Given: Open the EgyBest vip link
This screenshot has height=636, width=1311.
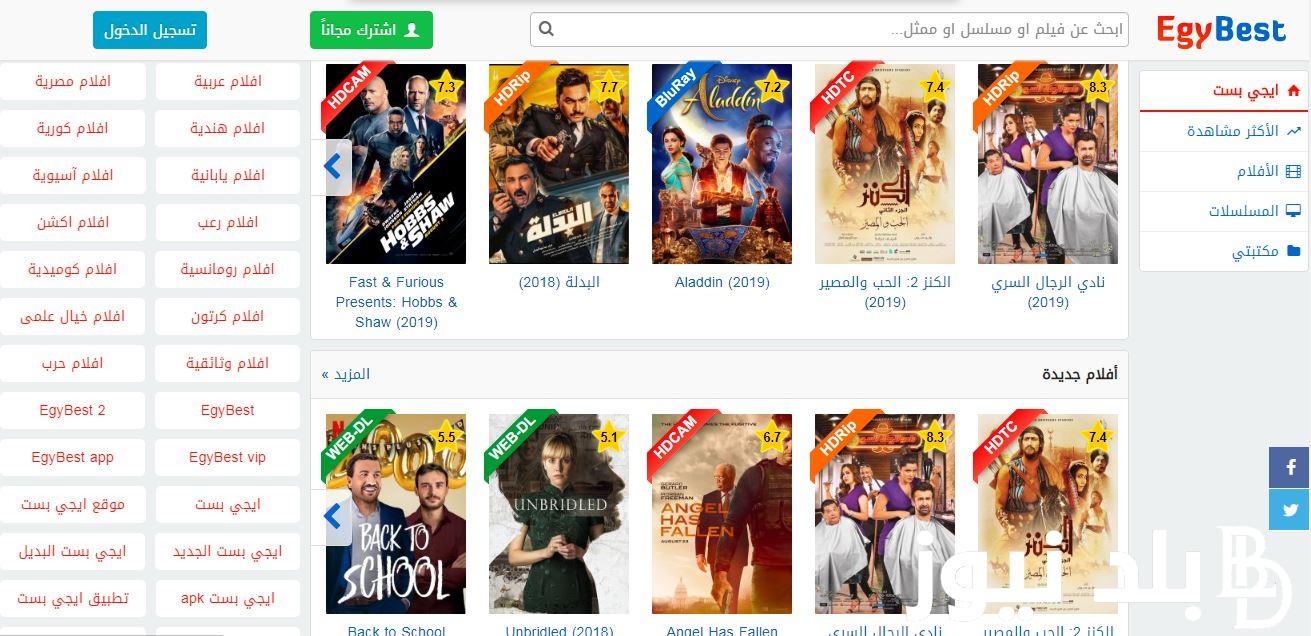Looking at the screenshot, I should click(228, 457).
